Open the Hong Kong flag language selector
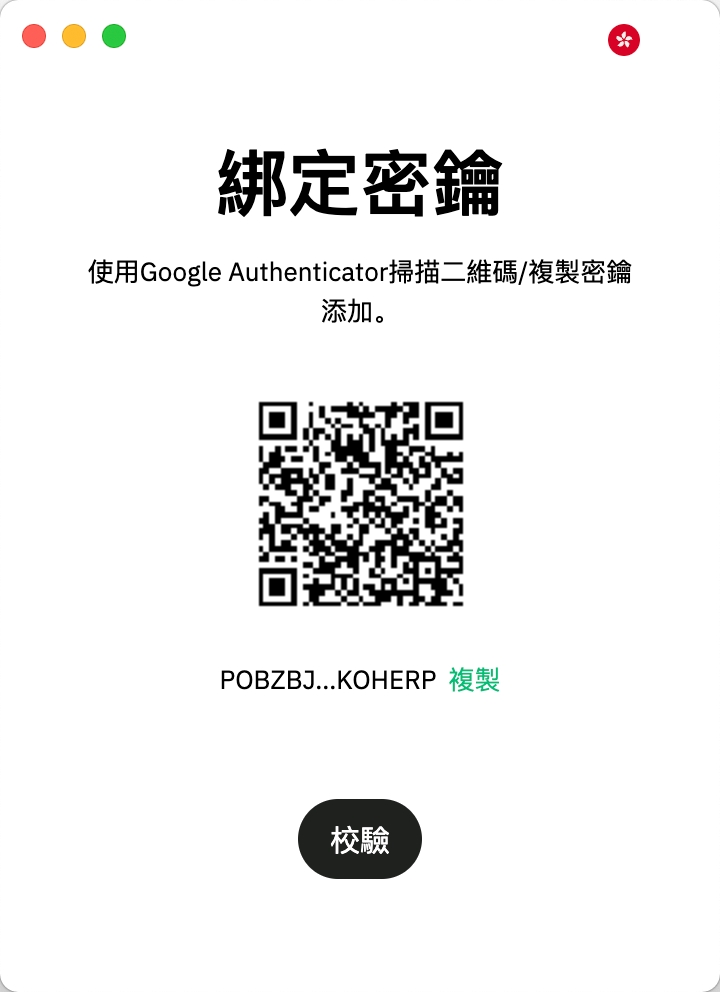The width and height of the screenshot is (720, 992). 624,40
